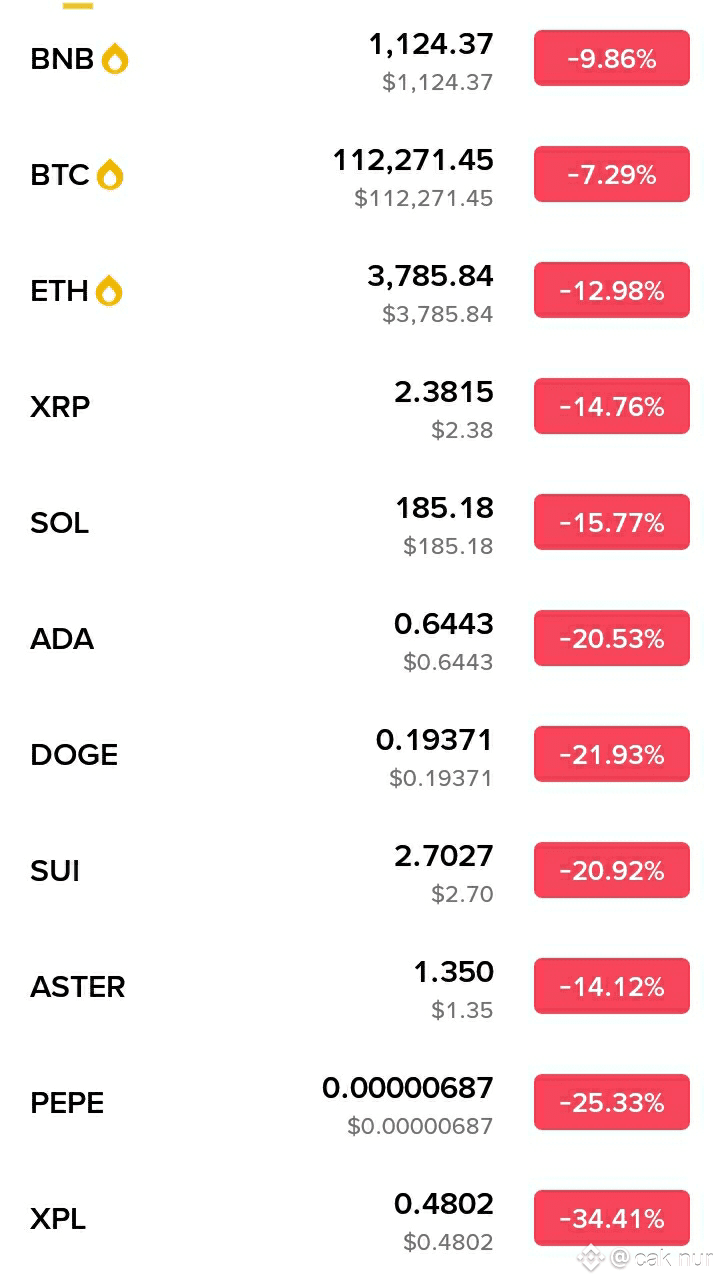Open the ADA market row
Image resolution: width=720 pixels, height=1283 pixels.
[360, 639]
